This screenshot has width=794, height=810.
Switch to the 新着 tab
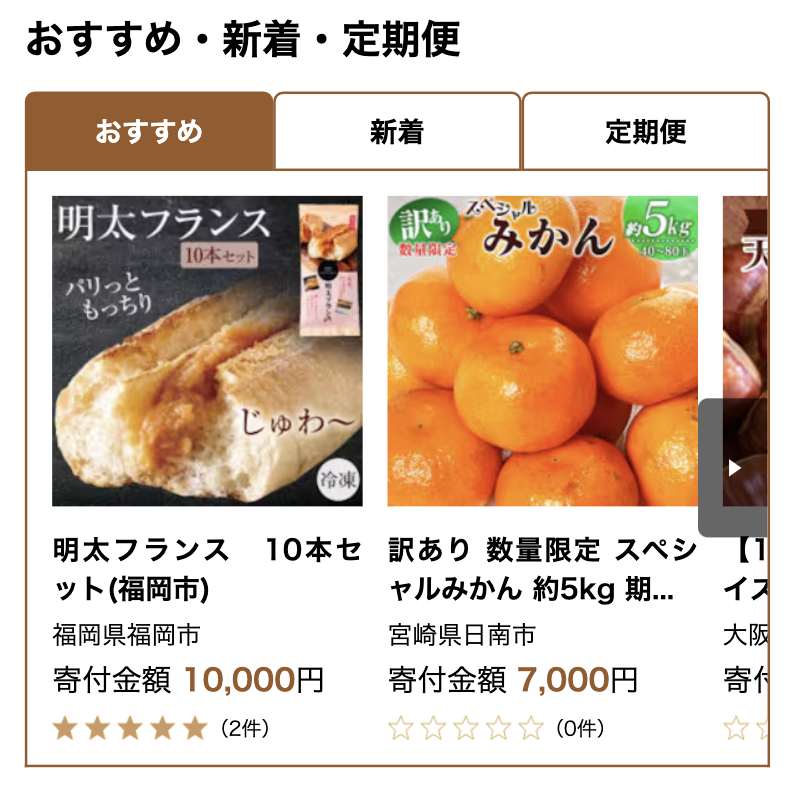click(397, 132)
